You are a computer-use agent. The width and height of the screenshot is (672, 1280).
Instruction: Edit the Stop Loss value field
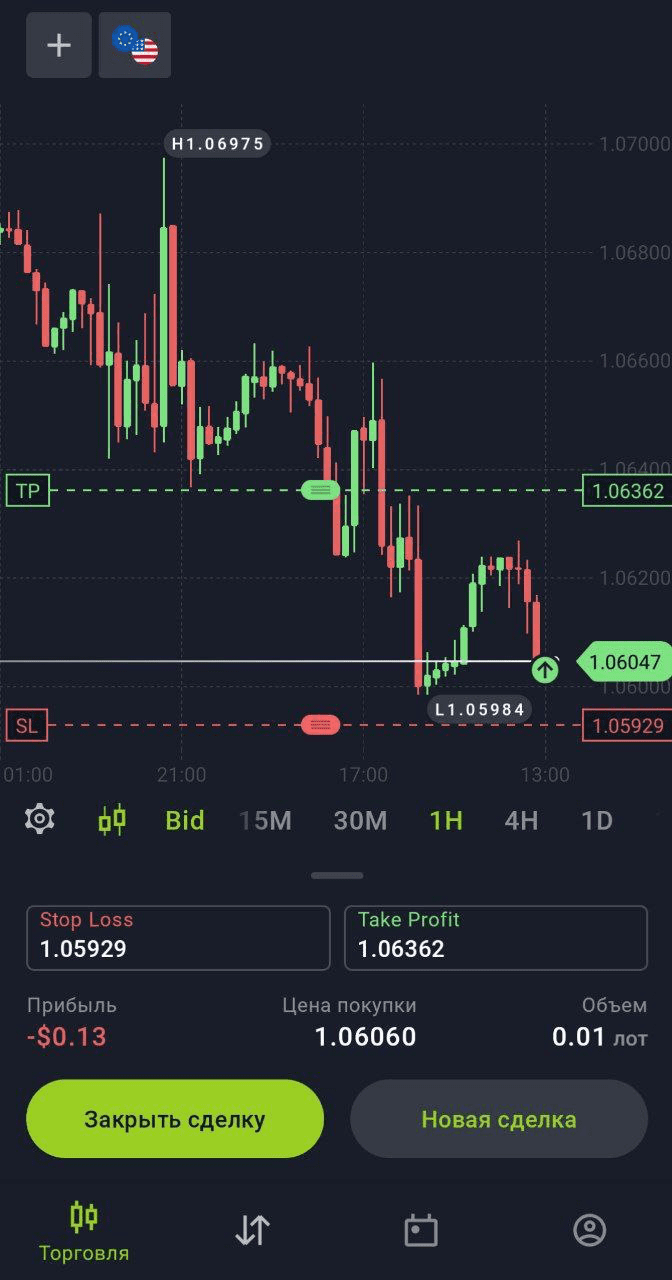[178, 938]
